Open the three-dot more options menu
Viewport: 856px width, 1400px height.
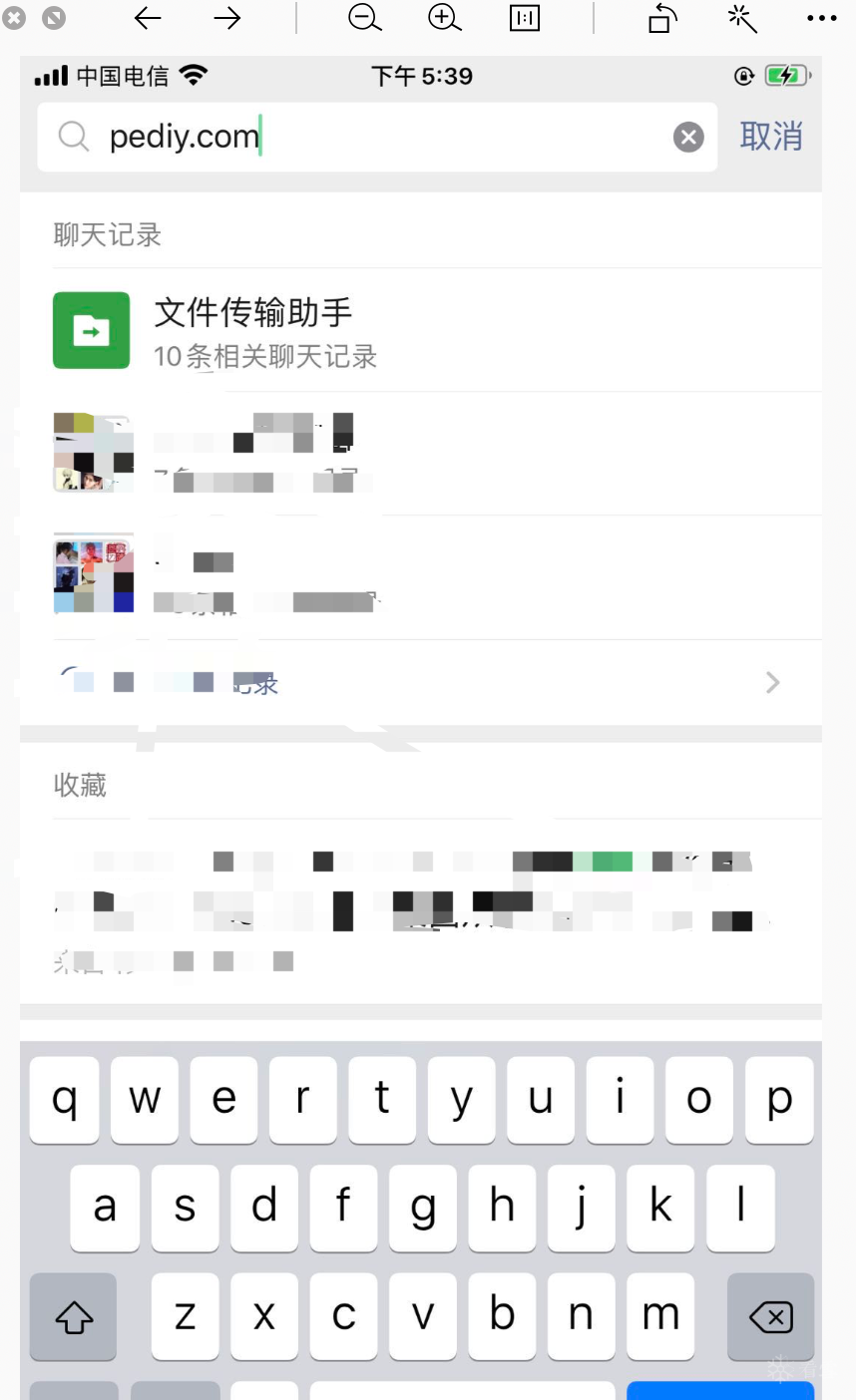821,18
